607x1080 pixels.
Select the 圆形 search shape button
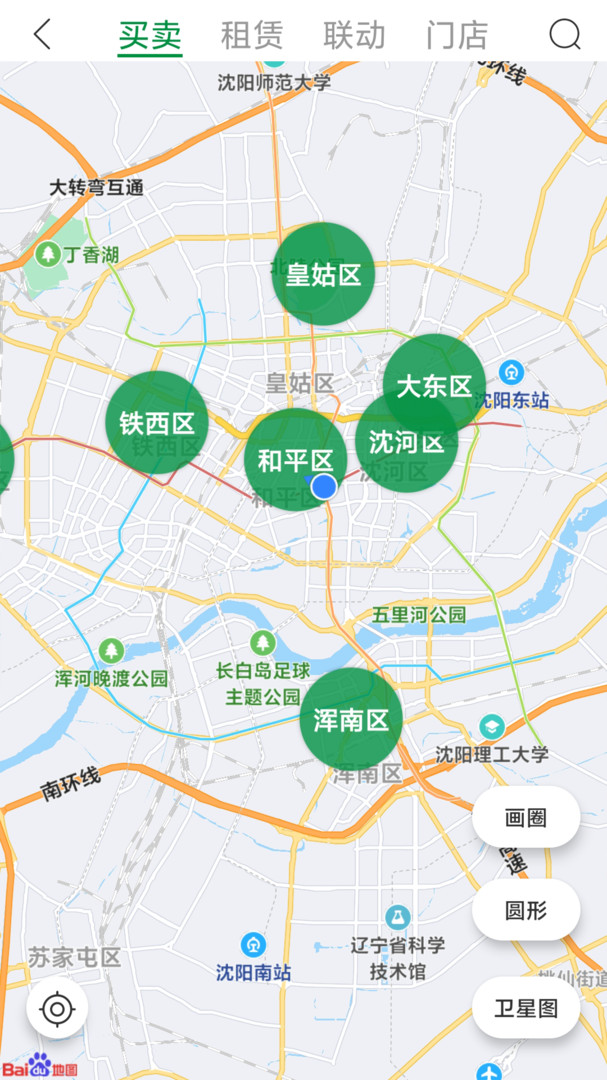coord(526,910)
